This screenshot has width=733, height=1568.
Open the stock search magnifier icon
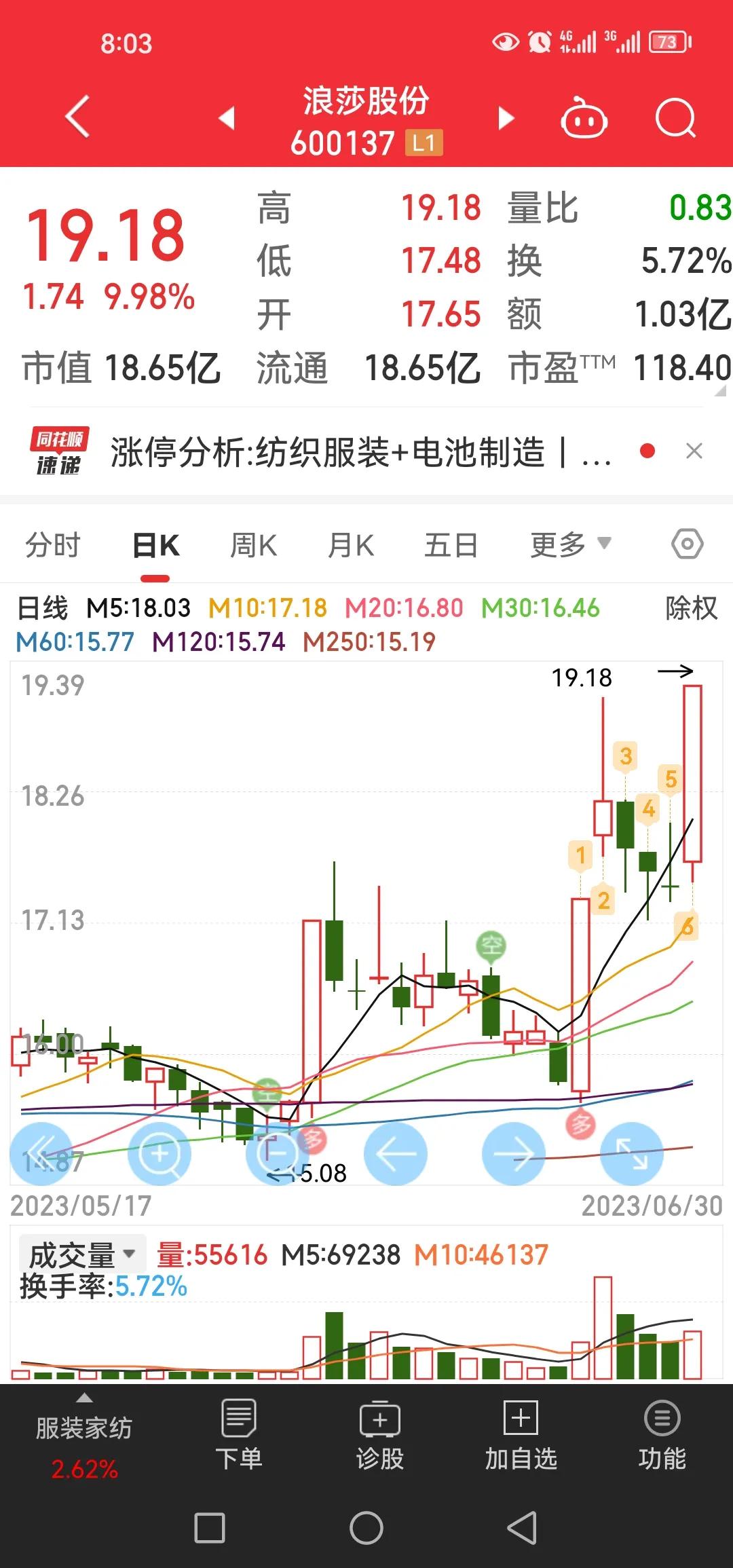pyautogui.click(x=675, y=117)
